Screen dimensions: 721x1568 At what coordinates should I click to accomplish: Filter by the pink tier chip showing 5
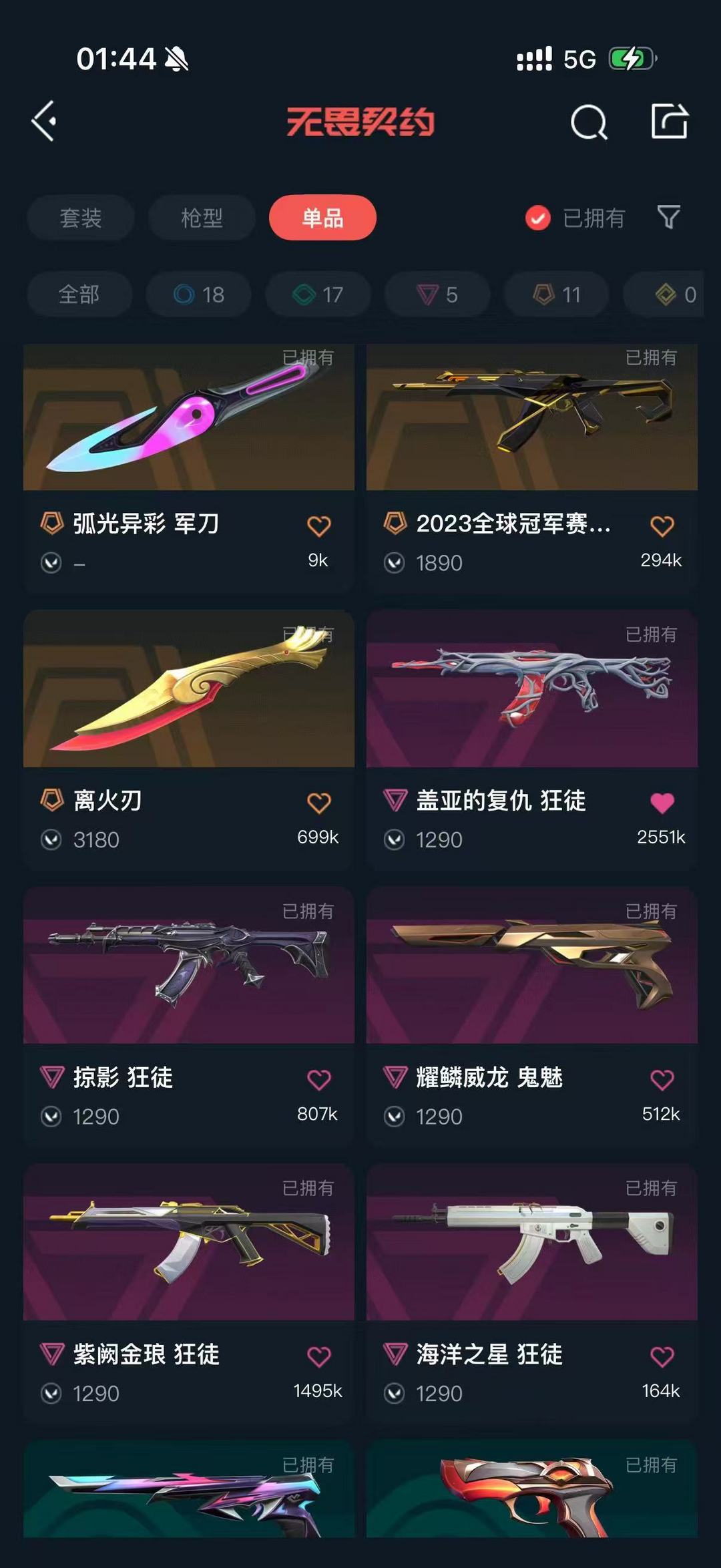[x=437, y=295]
